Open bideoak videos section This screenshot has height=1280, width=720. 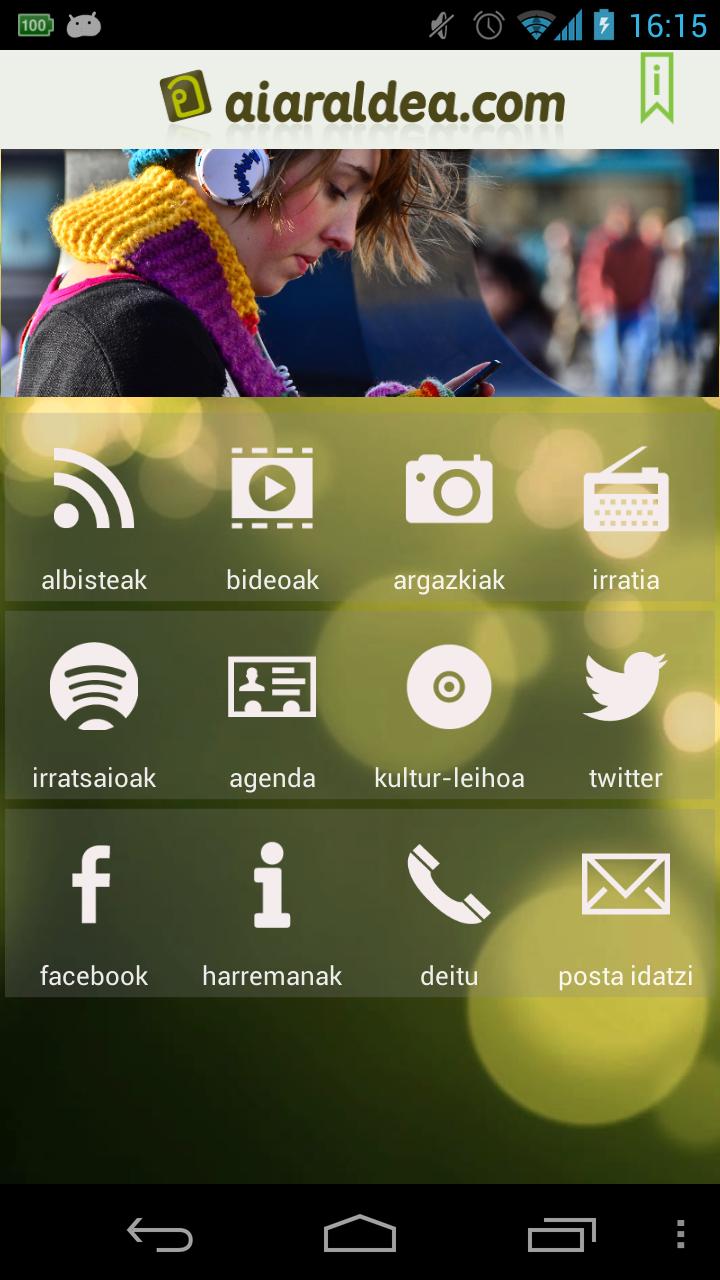272,510
